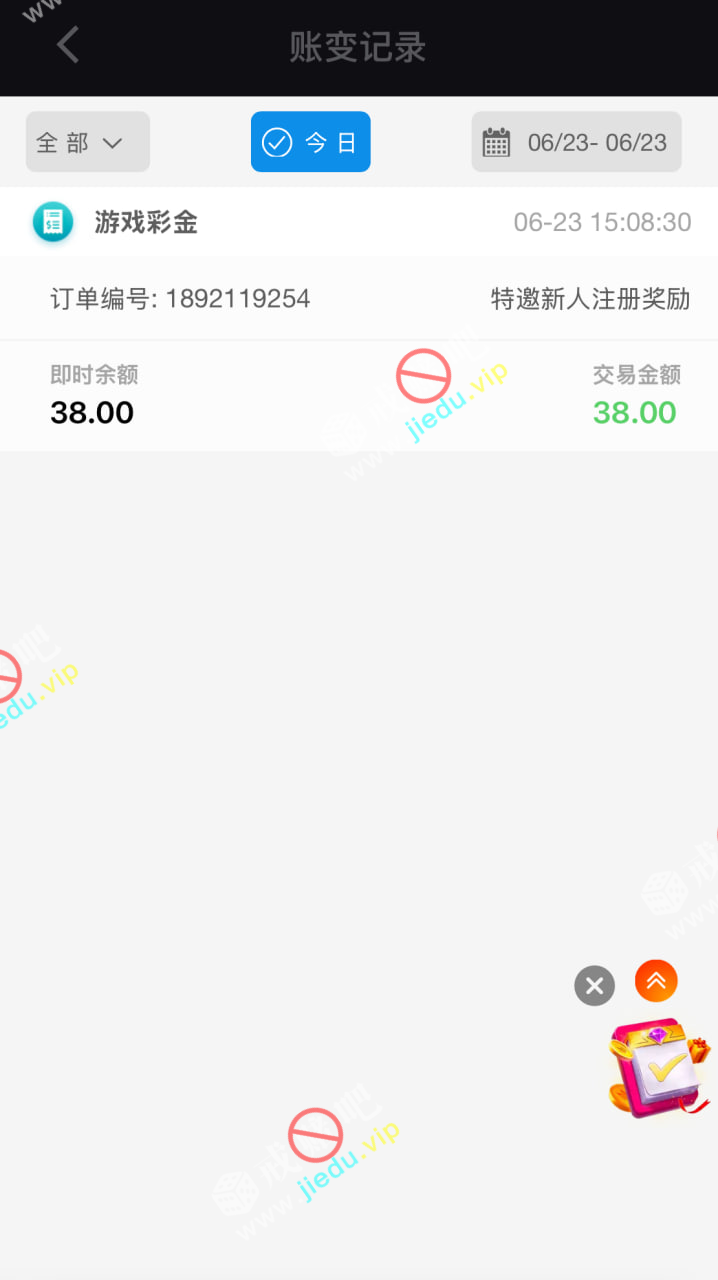
Task: Select the 今日 filter button
Action: point(310,142)
